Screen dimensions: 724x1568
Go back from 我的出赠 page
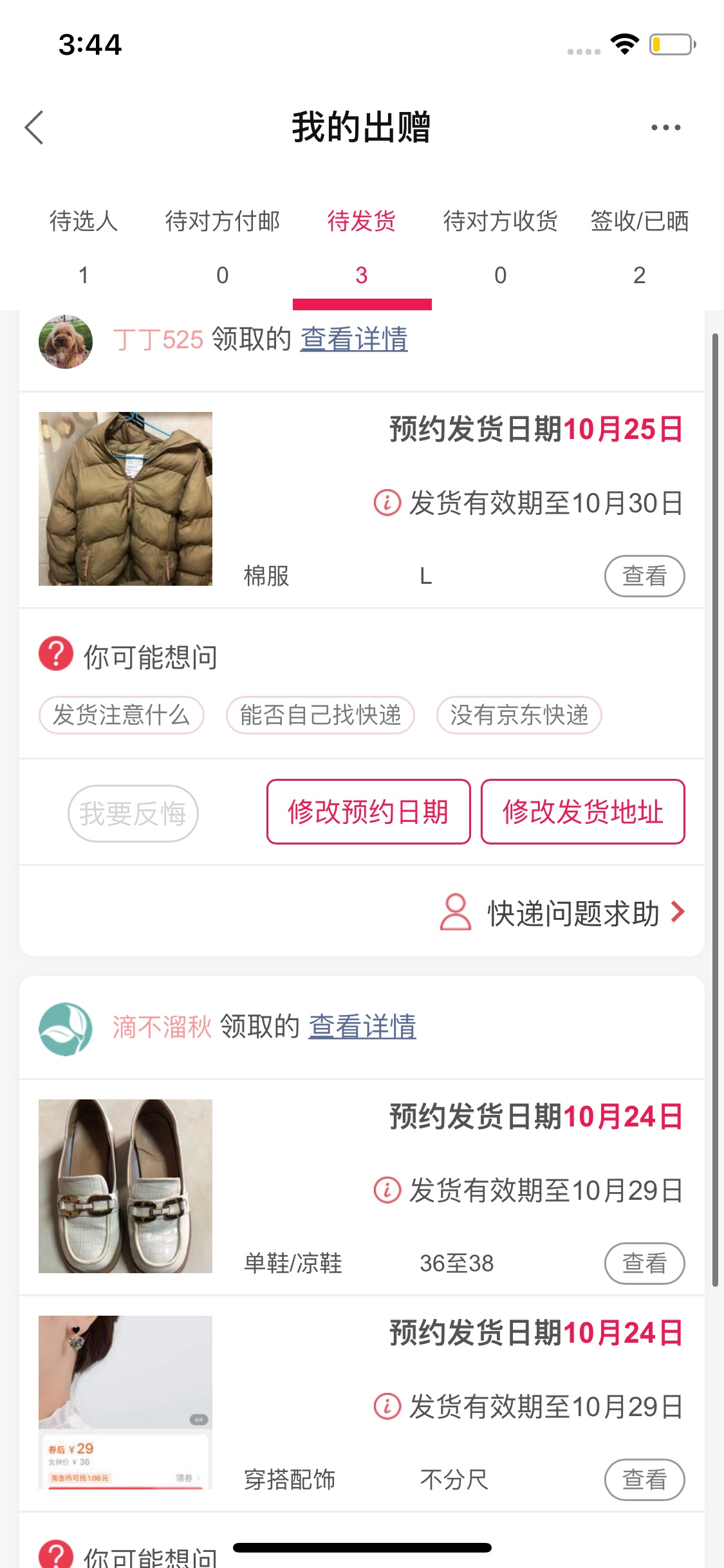[x=35, y=127]
